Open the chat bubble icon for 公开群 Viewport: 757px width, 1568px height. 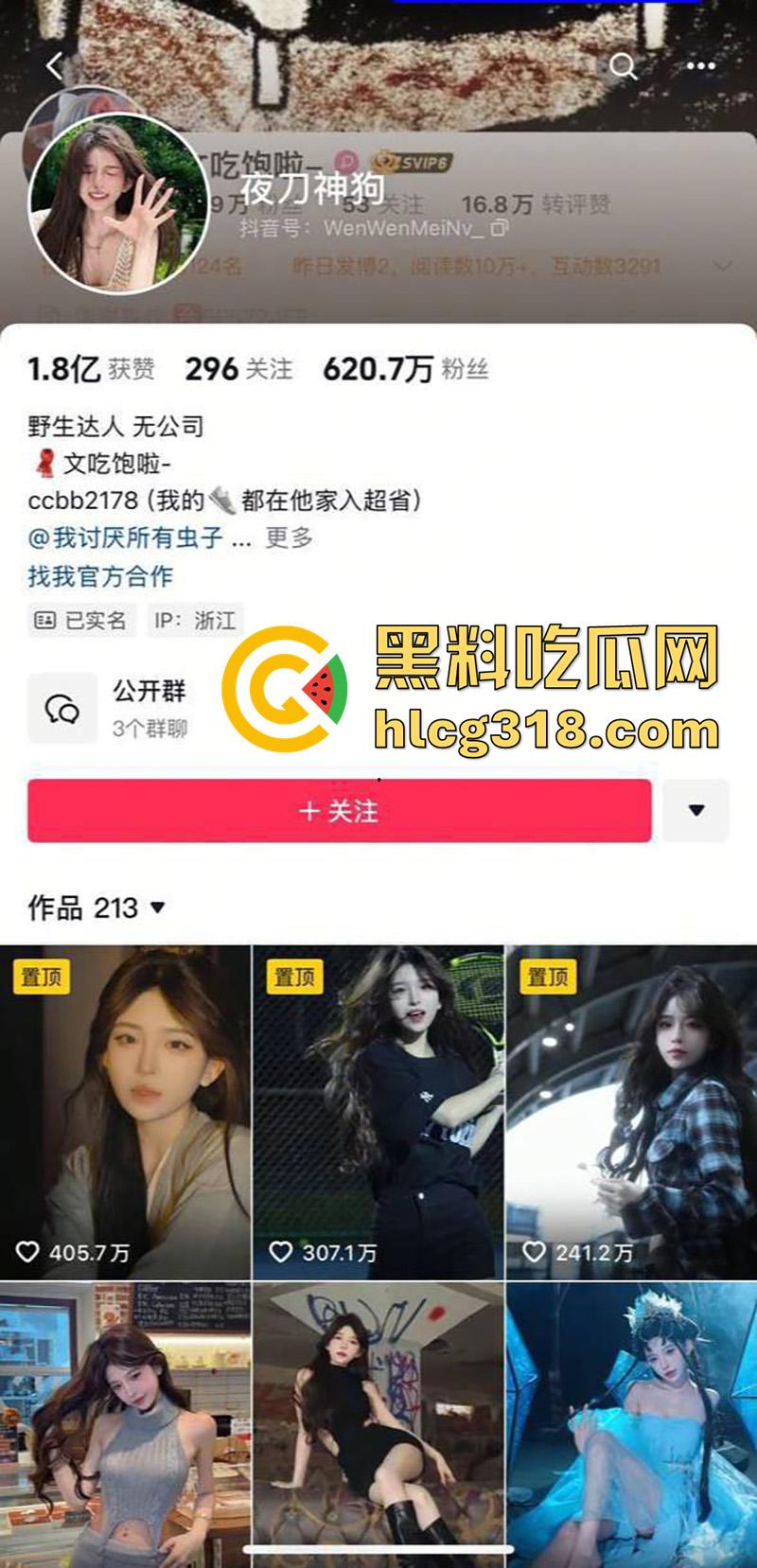pyautogui.click(x=61, y=706)
